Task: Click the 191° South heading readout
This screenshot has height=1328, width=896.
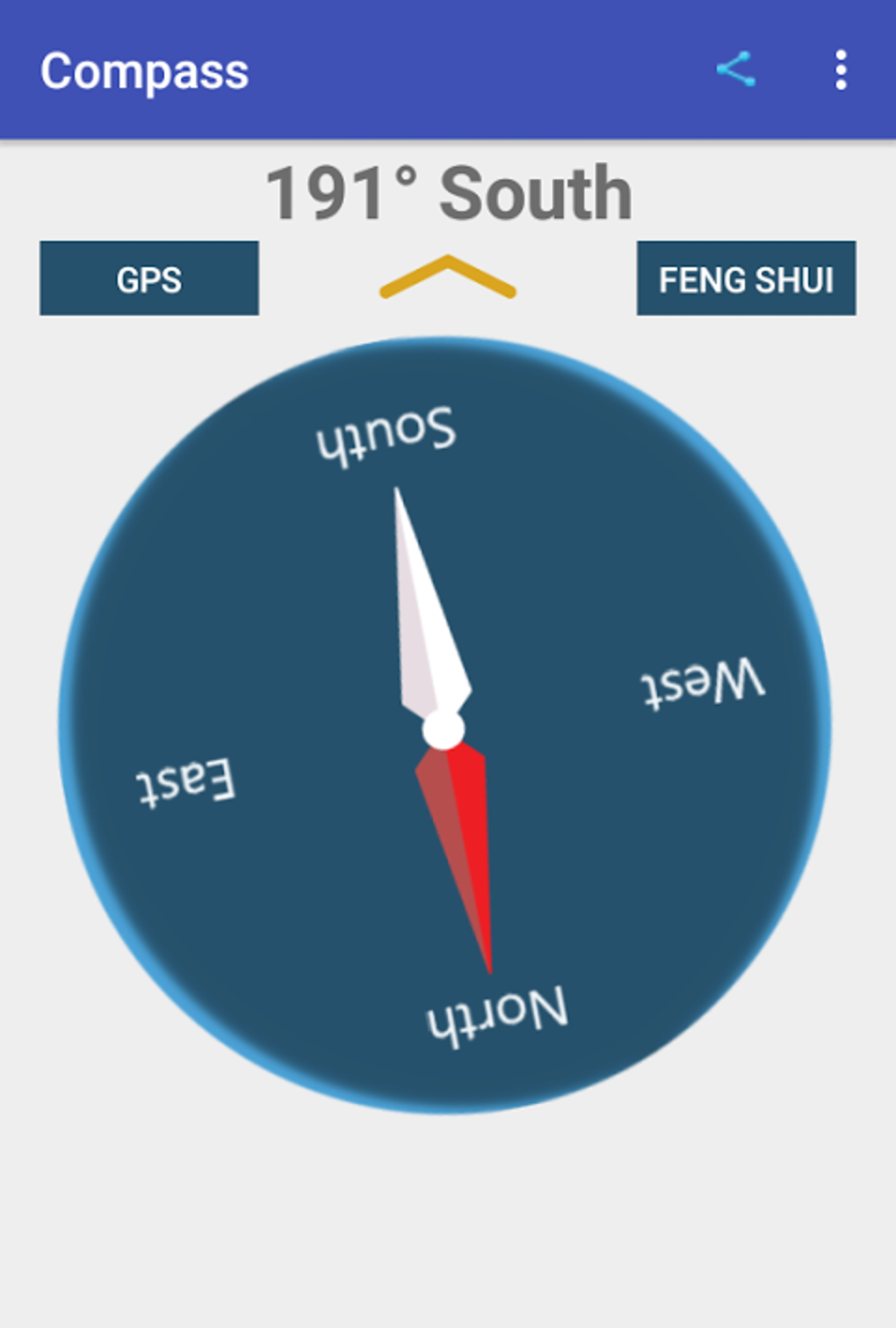Action: 450,193
